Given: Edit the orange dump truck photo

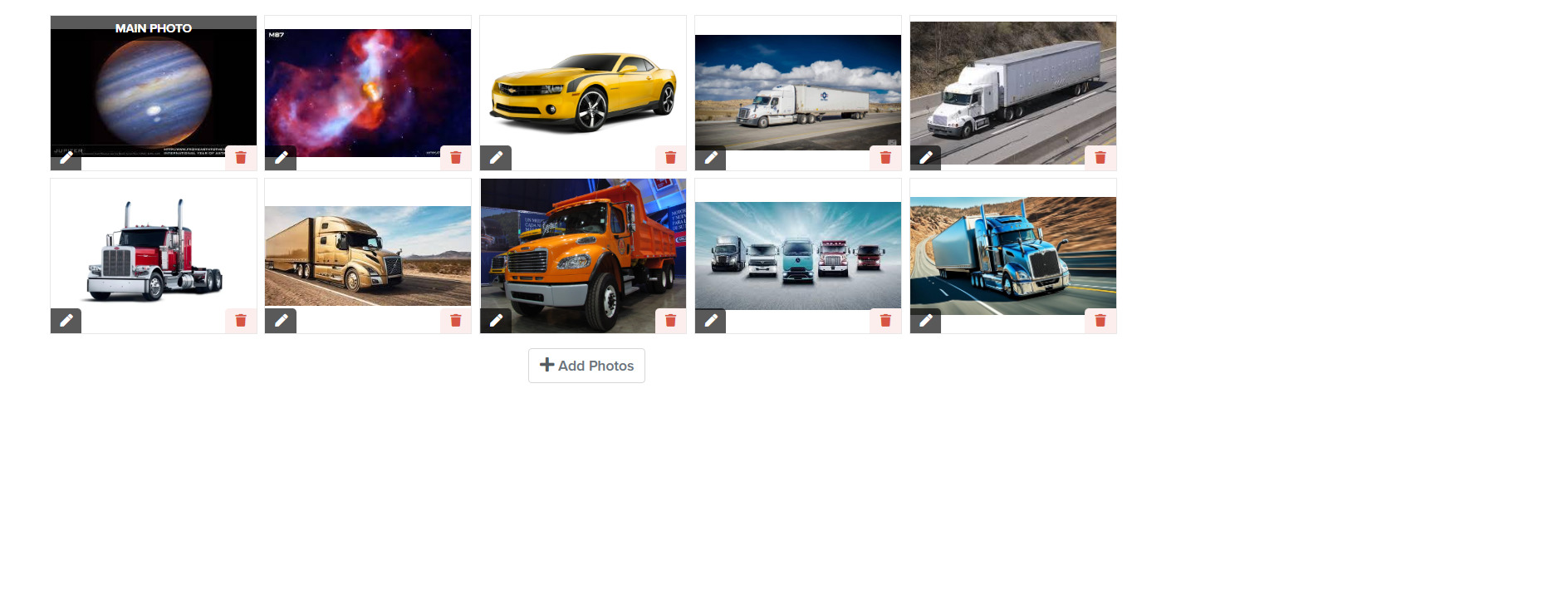Looking at the screenshot, I should coord(496,321).
